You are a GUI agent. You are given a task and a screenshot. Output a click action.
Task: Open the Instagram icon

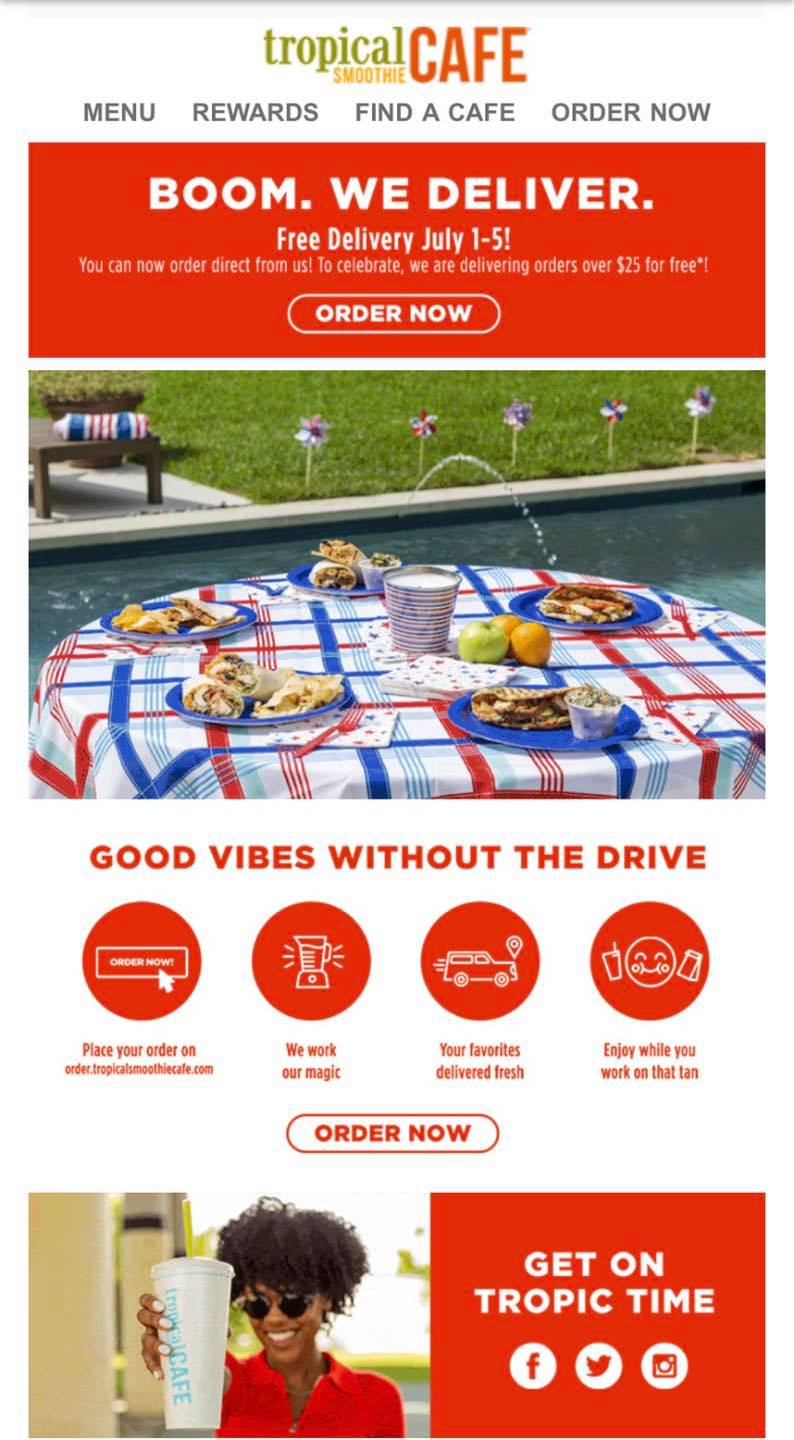pyautogui.click(x=664, y=1366)
